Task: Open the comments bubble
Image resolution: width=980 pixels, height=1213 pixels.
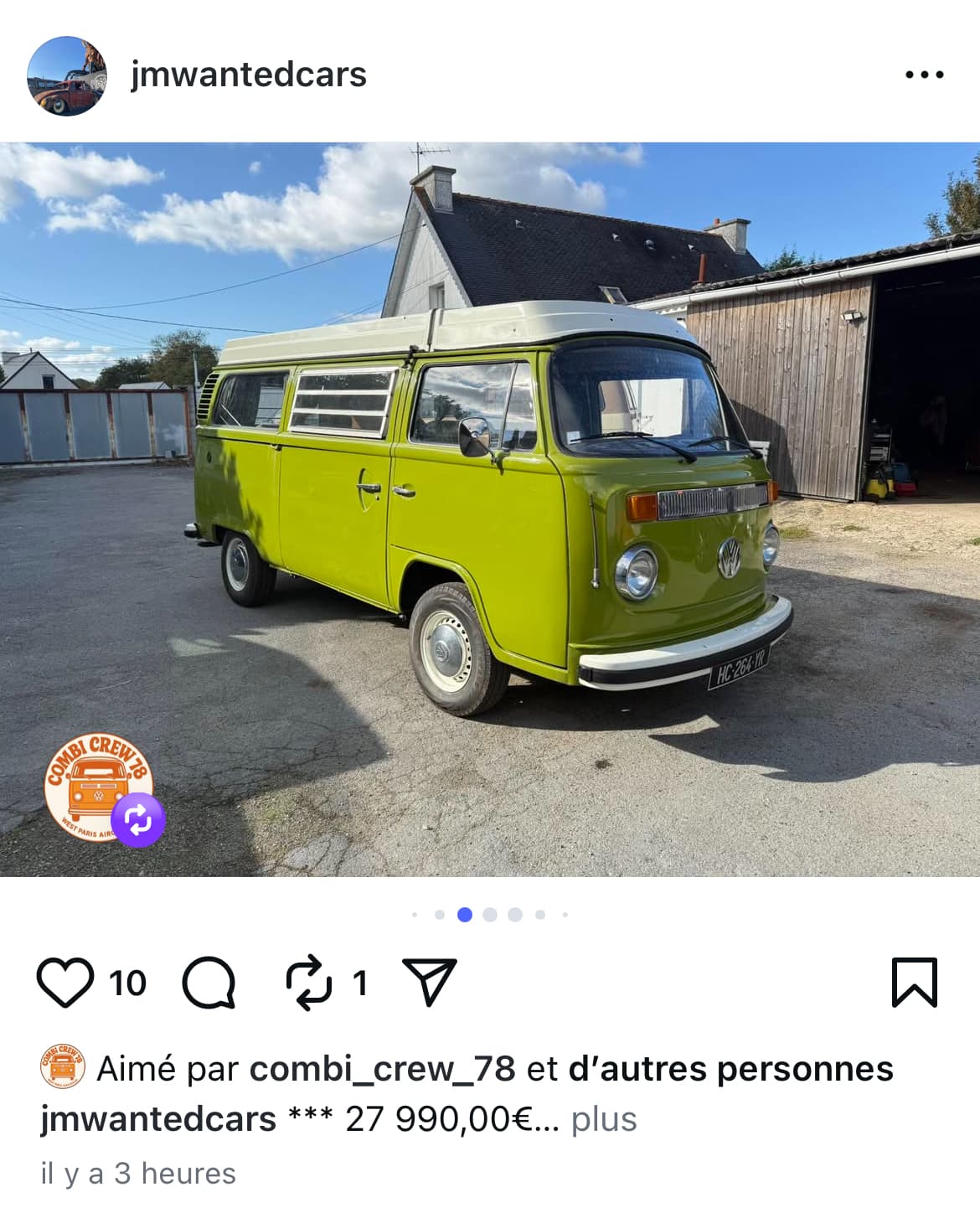Action: pyautogui.click(x=209, y=983)
